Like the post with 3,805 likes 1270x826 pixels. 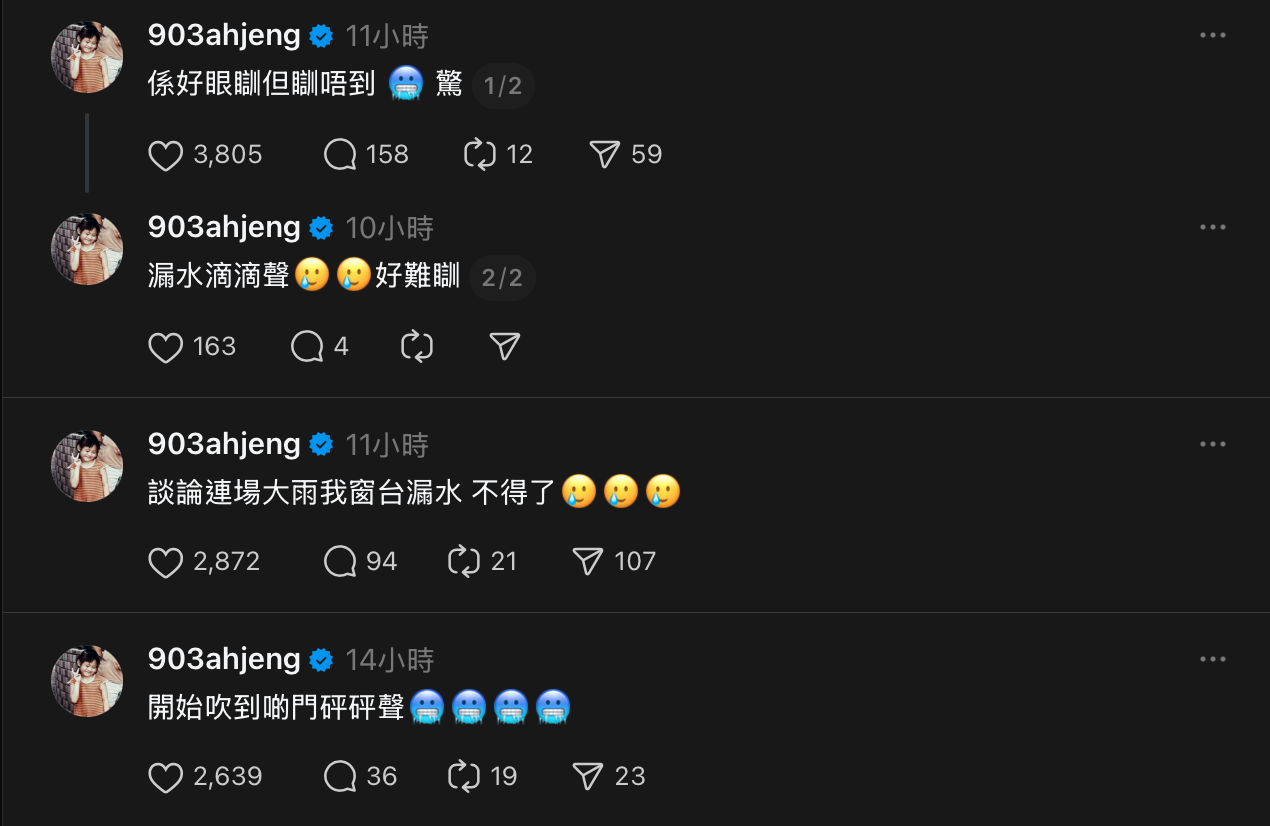(166, 155)
